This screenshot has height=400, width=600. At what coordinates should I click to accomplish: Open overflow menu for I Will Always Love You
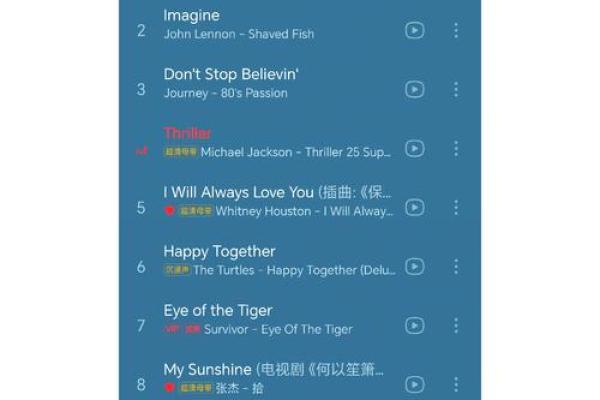coord(456,208)
